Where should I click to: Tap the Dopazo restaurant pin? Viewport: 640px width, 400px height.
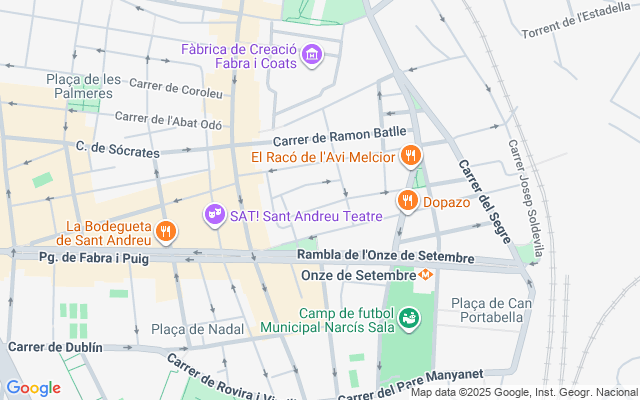[406, 201]
